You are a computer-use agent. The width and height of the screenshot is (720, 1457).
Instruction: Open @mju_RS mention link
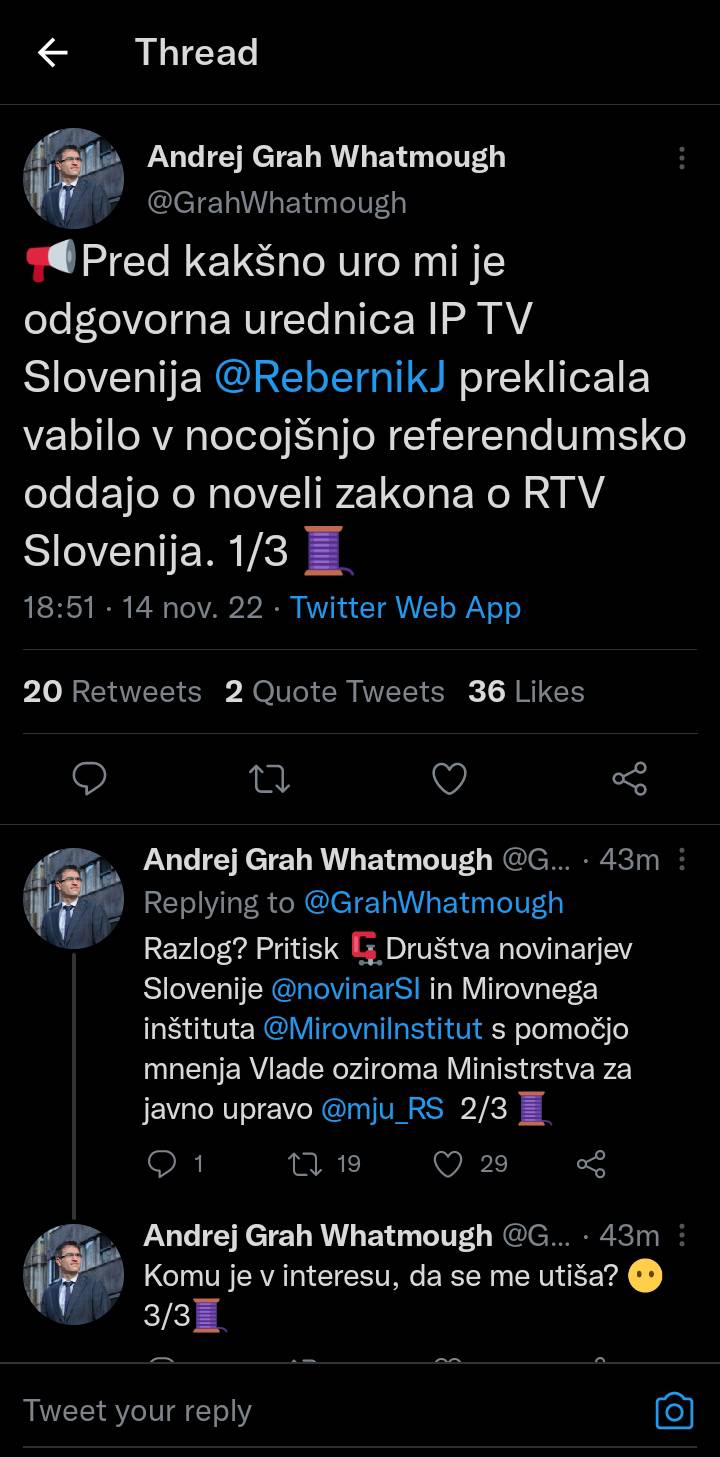pyautogui.click(x=382, y=1109)
